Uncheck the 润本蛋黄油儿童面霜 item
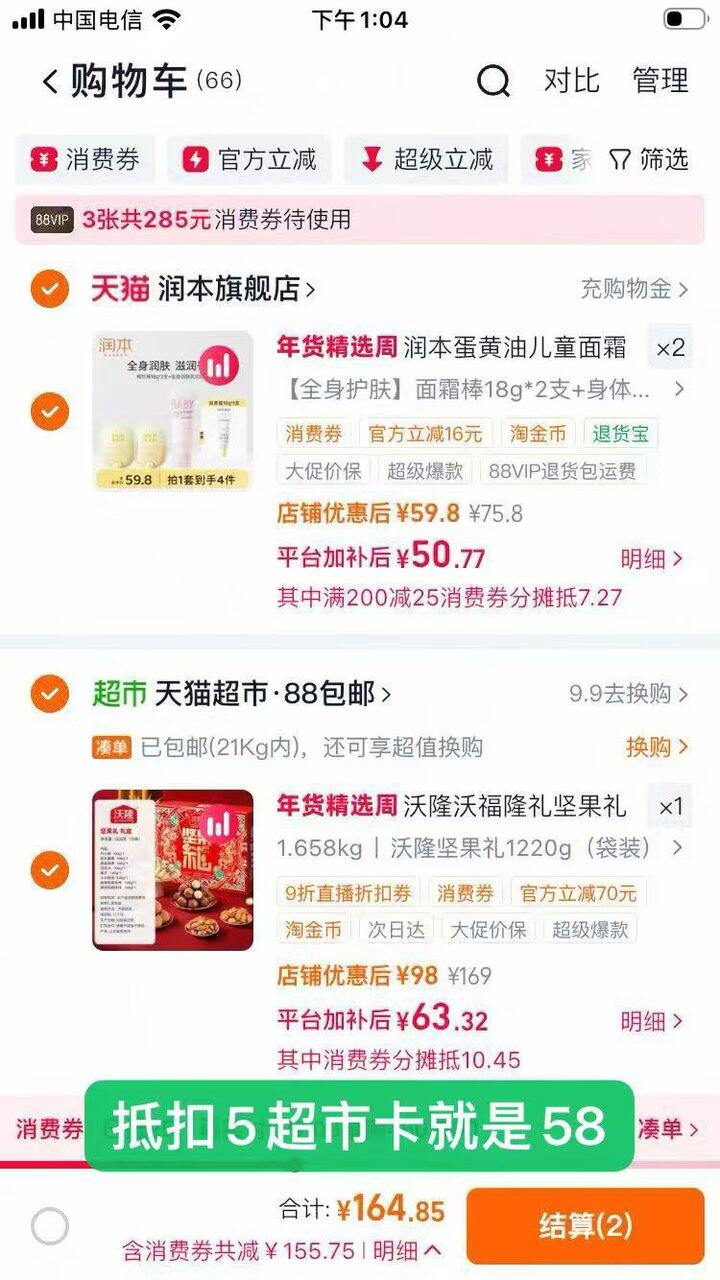The image size is (720, 1280). [49, 411]
